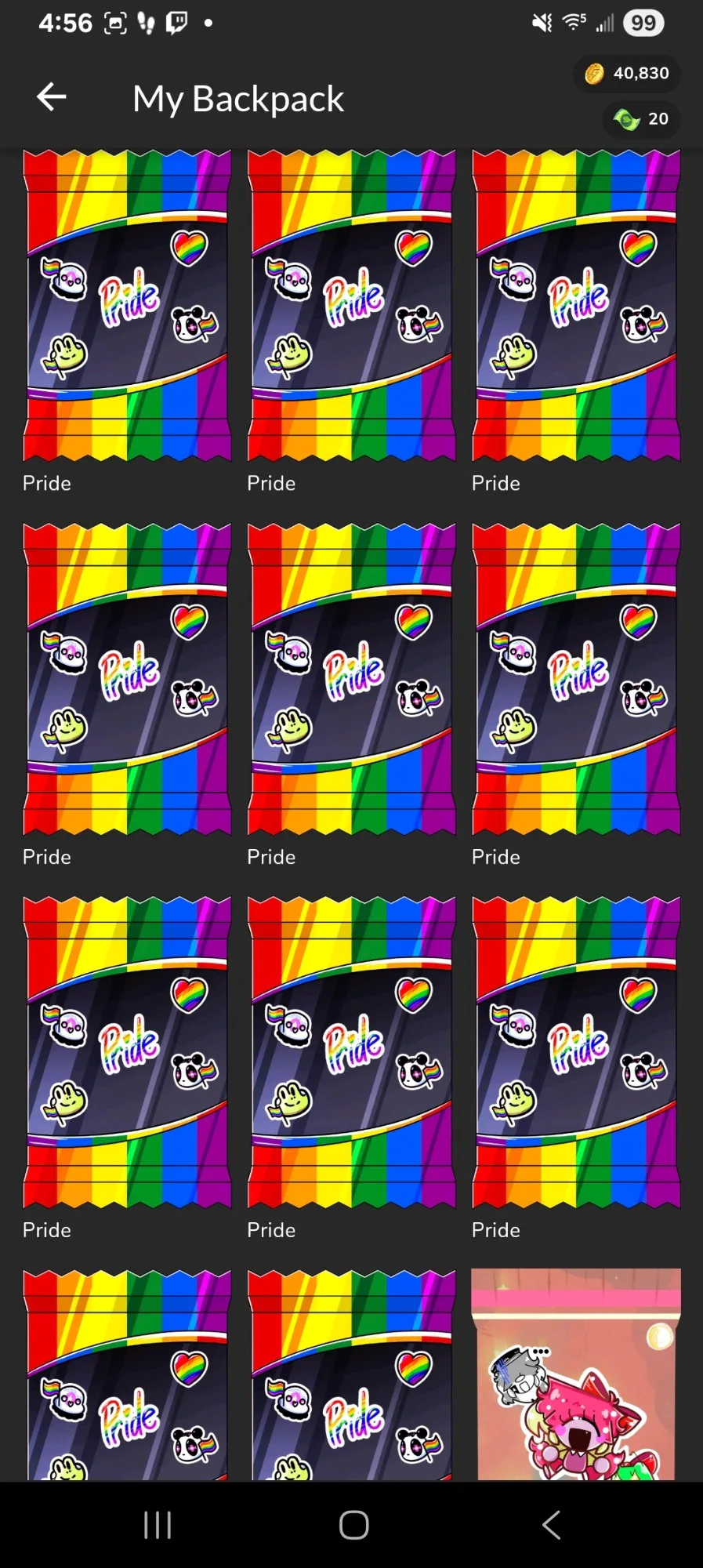The height and width of the screenshot is (1568, 703).
Task: Open the recent apps view
Action: pyautogui.click(x=158, y=1525)
